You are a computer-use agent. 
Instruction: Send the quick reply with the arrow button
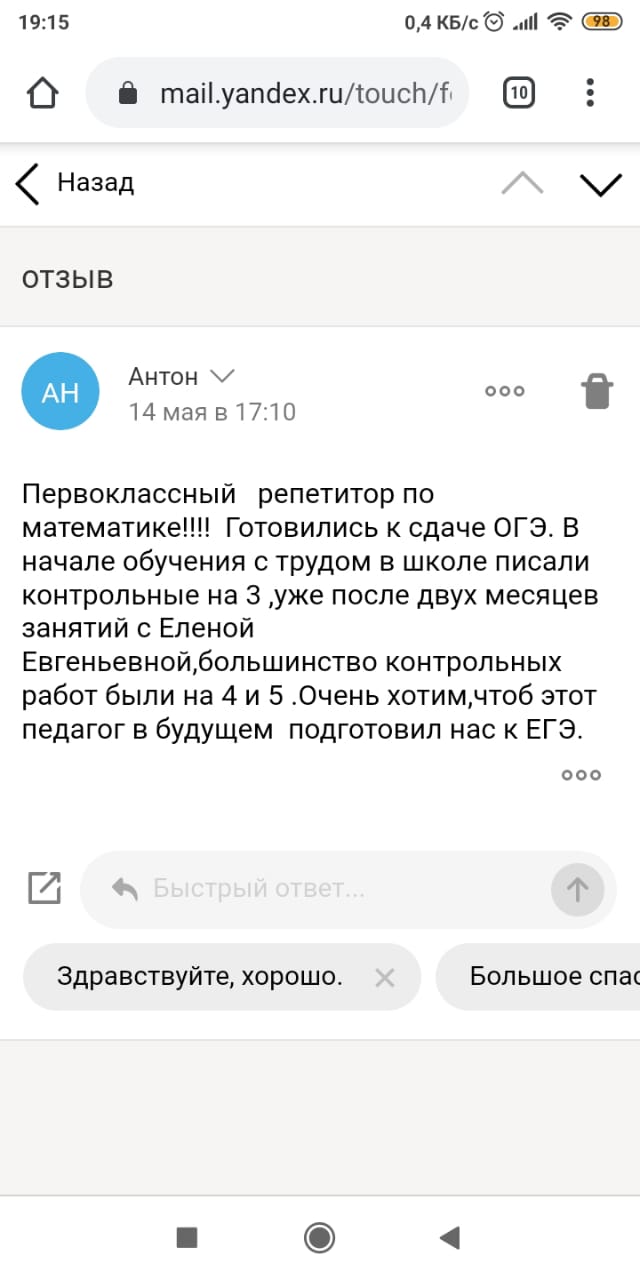point(577,889)
